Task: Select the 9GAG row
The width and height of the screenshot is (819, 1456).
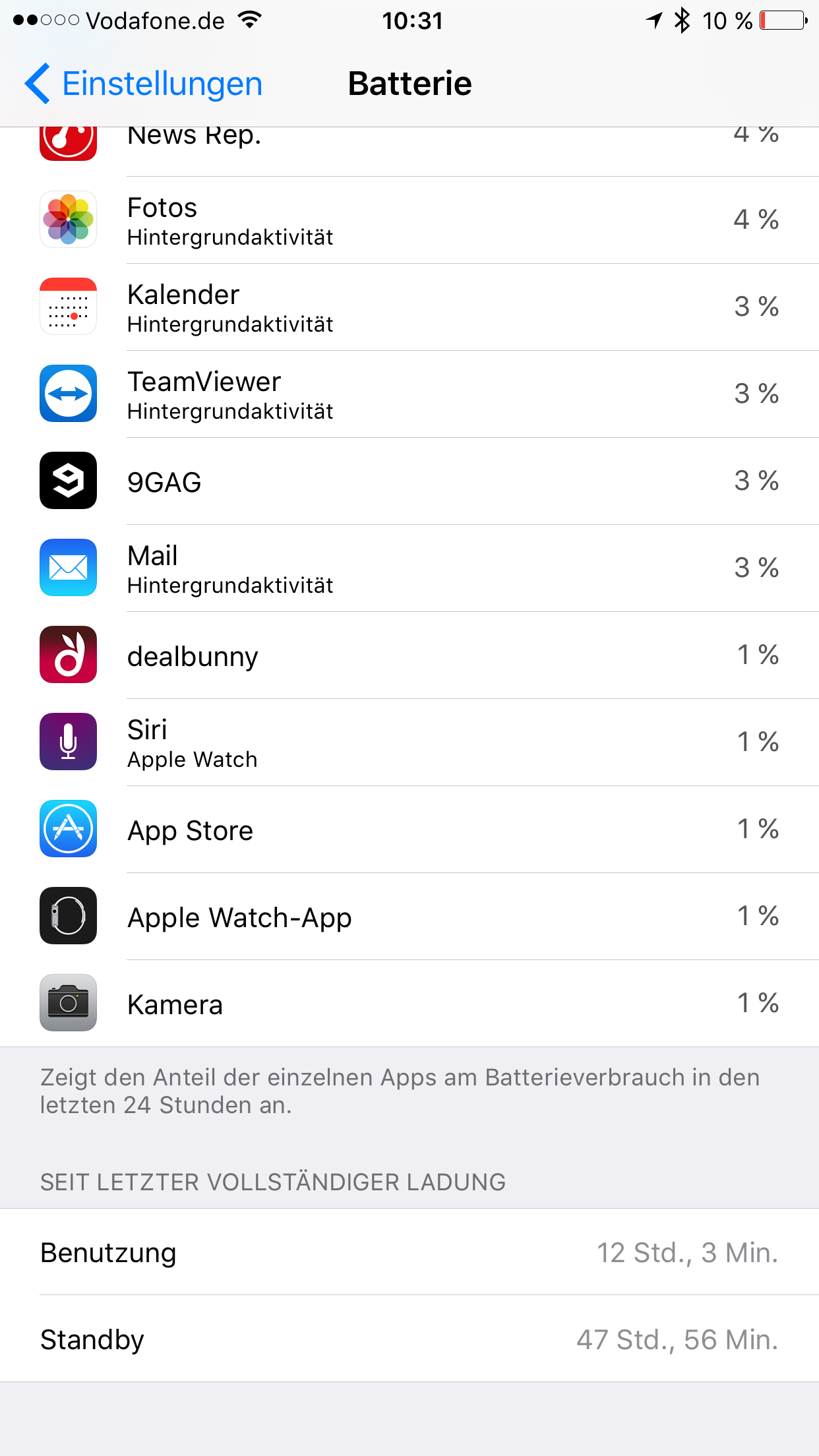Action: click(409, 481)
